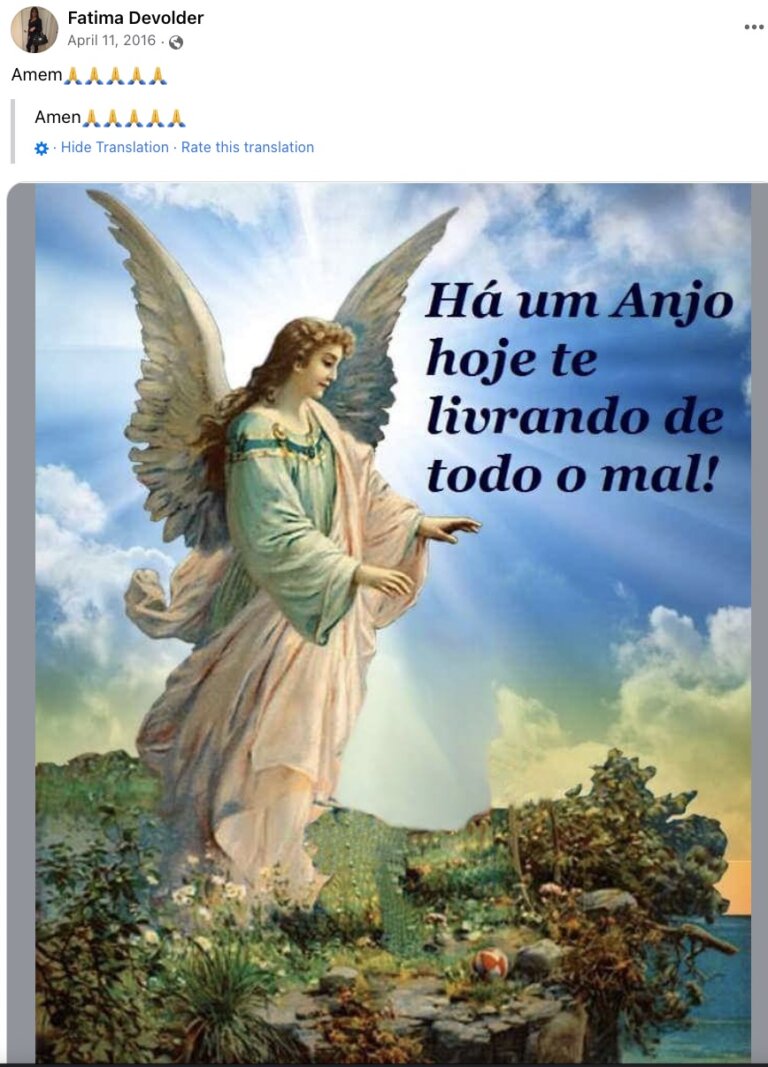Image resolution: width=768 pixels, height=1067 pixels.
Task: Open the April 11, 2016 post timestamp
Action: (x=111, y=41)
